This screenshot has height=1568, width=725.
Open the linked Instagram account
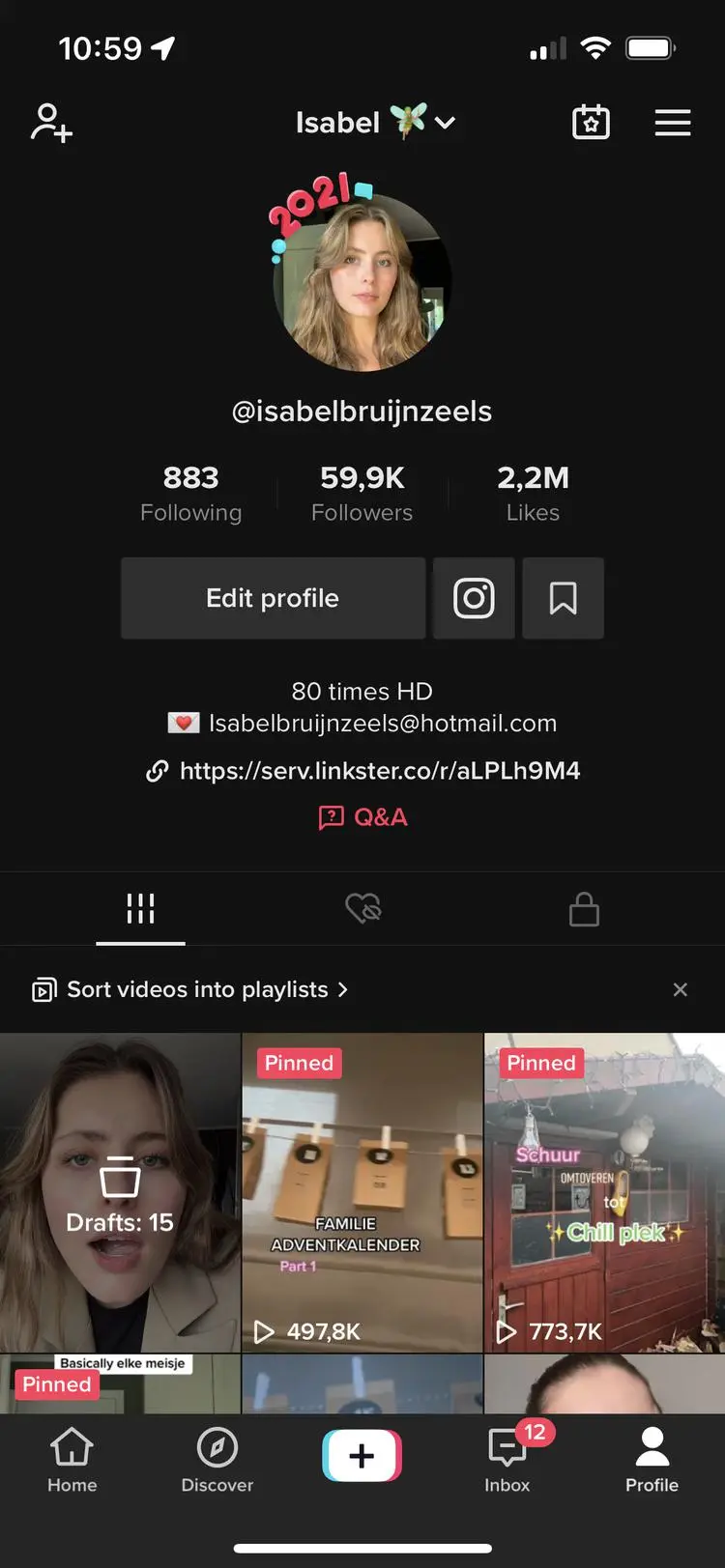[474, 598]
